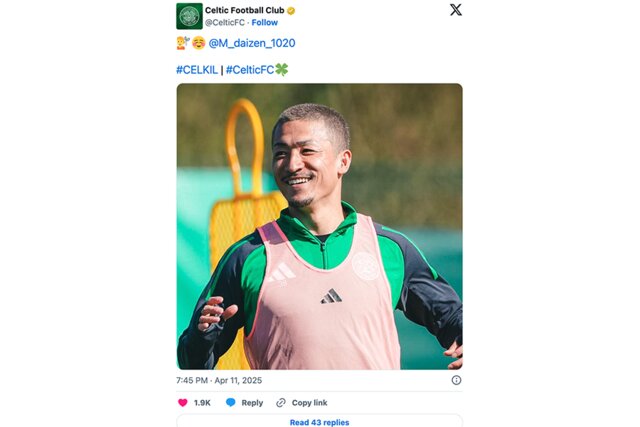Read 43 replies
The width and height of the screenshot is (640, 427).
click(x=319, y=422)
